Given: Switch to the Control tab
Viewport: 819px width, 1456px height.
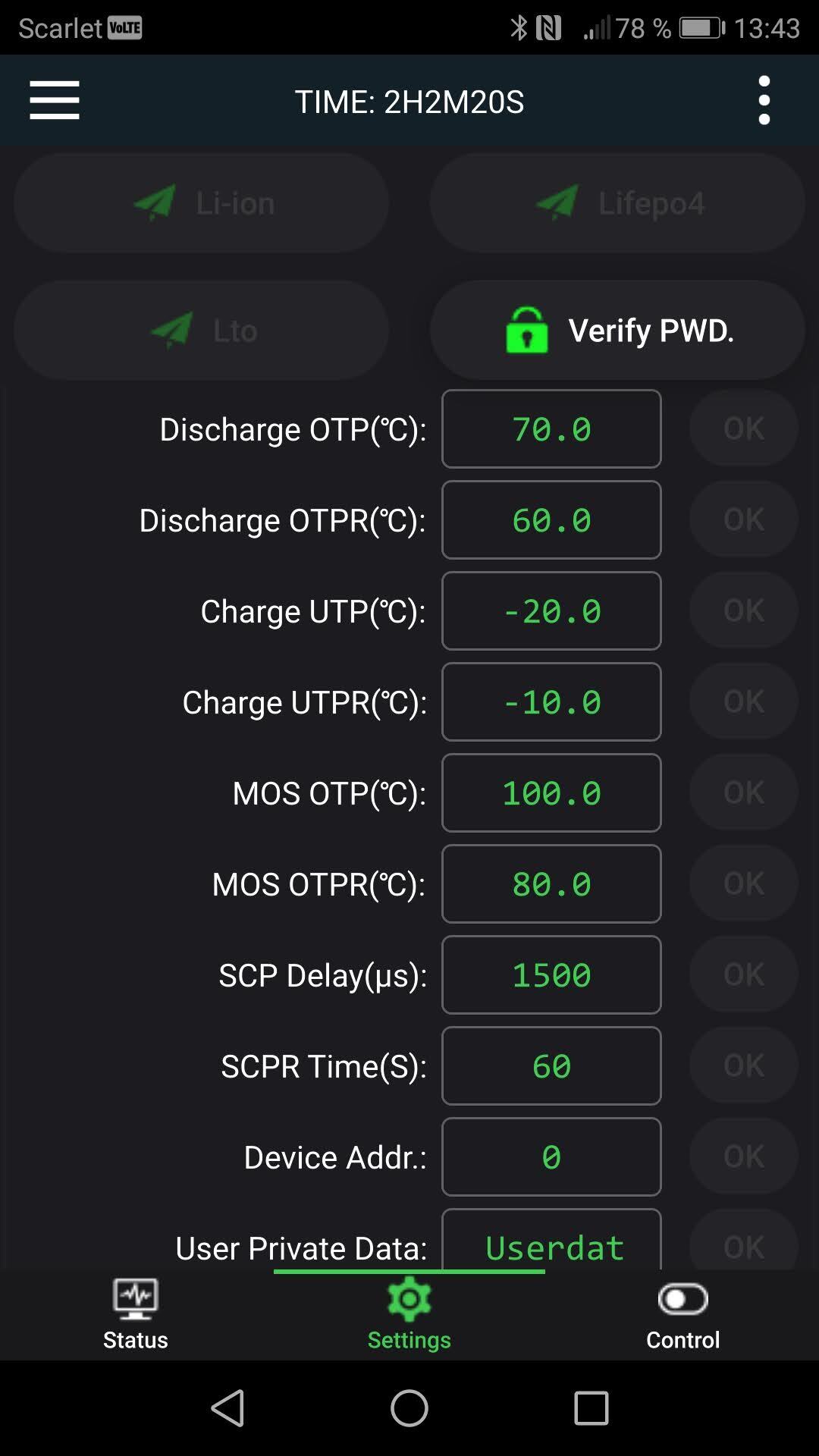Looking at the screenshot, I should (682, 1314).
